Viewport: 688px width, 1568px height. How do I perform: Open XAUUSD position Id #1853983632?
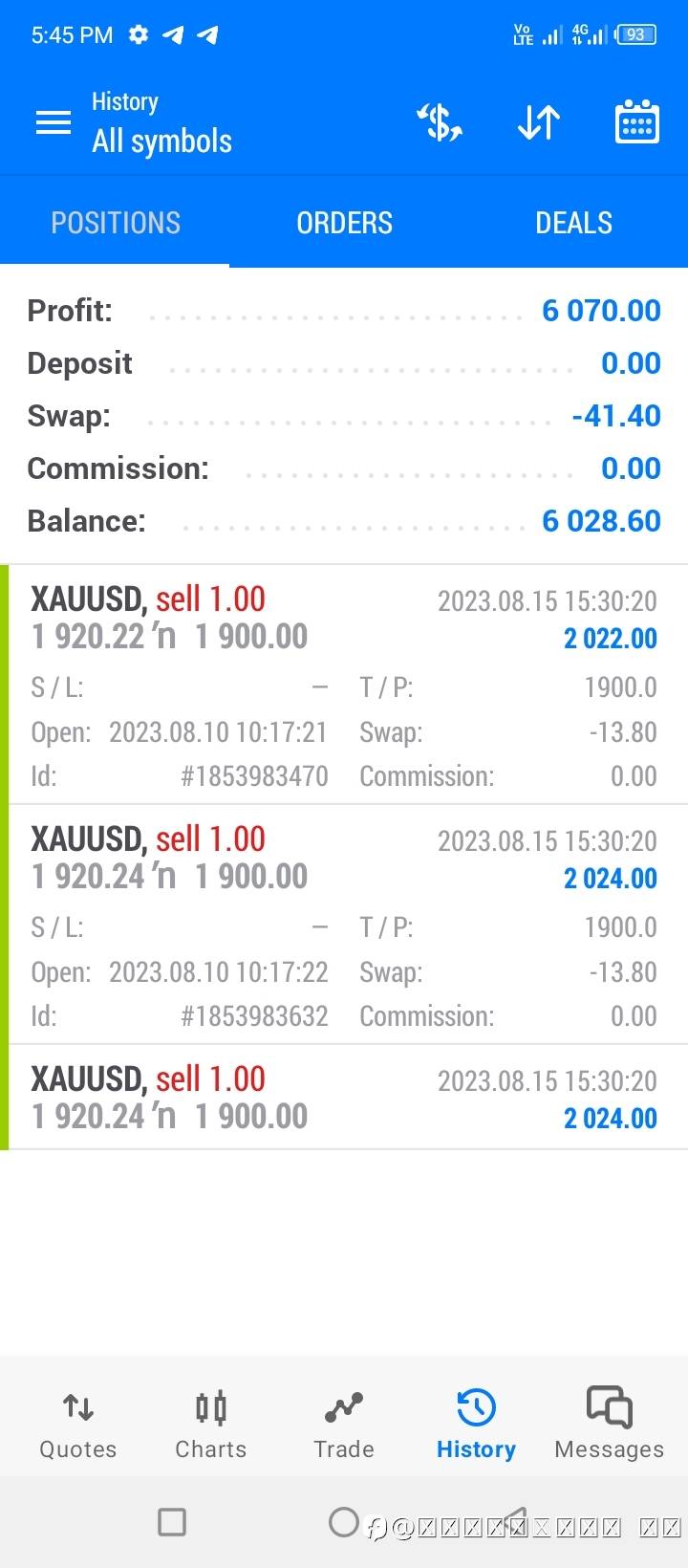[344, 925]
